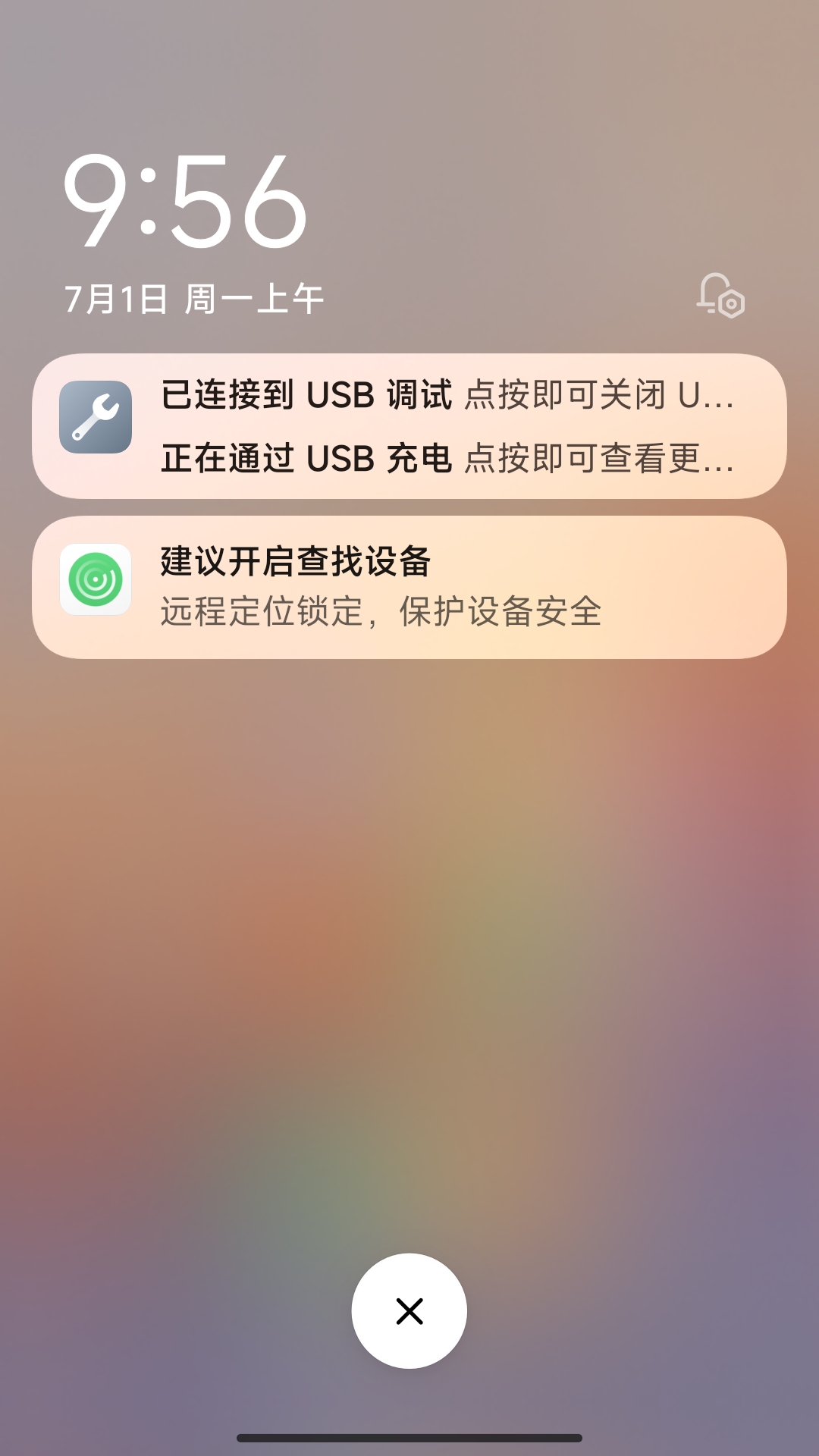Open the 建议开启查找设备 notification
The width and height of the screenshot is (819, 1456).
409,587
